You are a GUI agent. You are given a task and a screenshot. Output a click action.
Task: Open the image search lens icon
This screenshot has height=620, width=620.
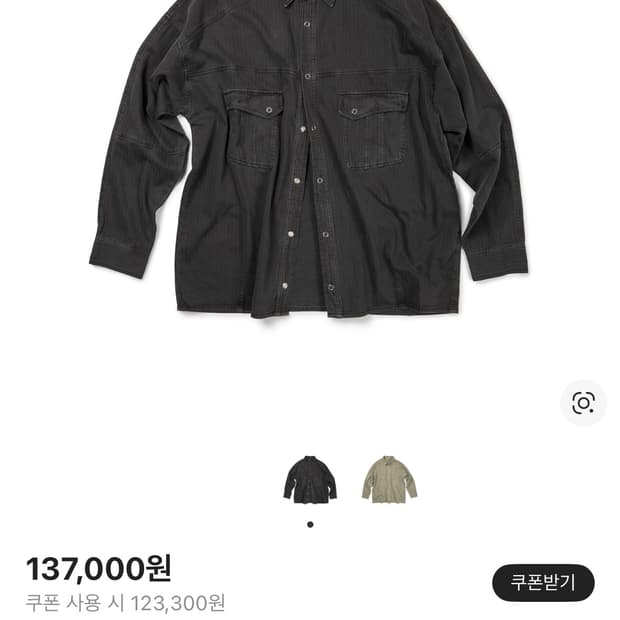click(x=583, y=403)
